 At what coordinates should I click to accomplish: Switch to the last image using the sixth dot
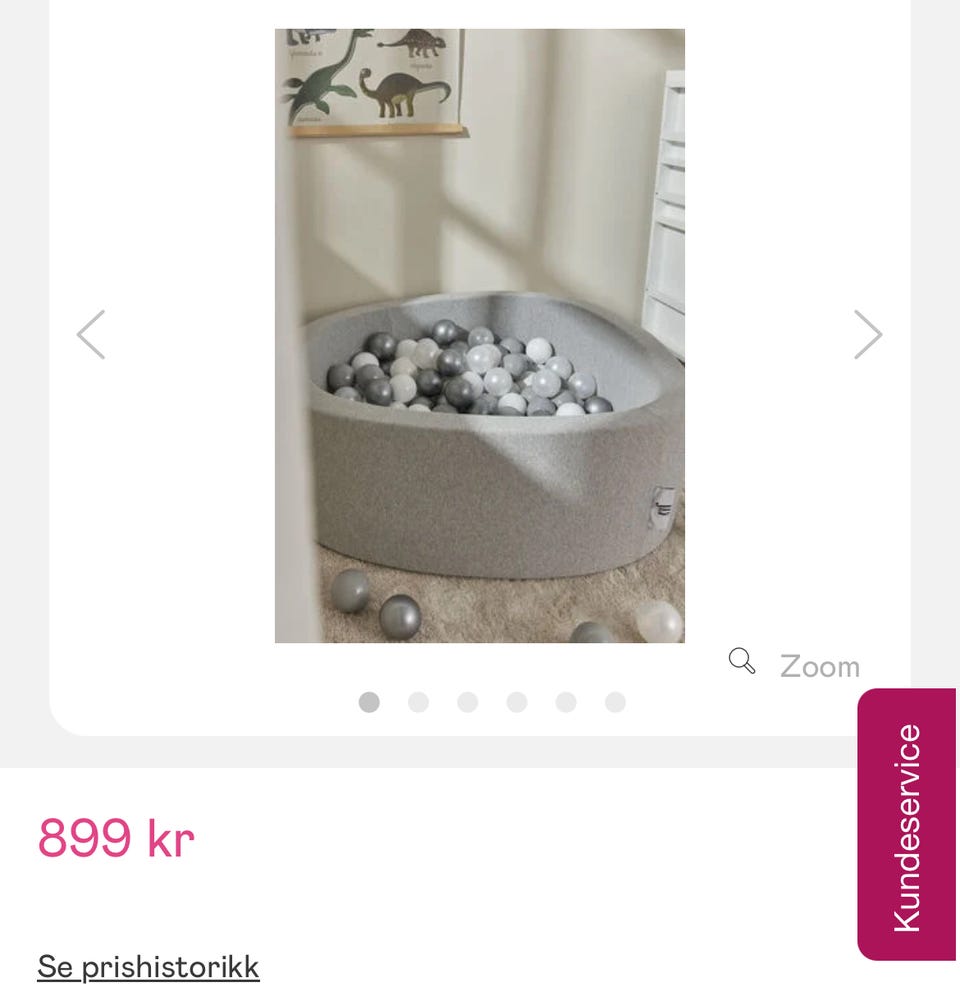[614, 703]
